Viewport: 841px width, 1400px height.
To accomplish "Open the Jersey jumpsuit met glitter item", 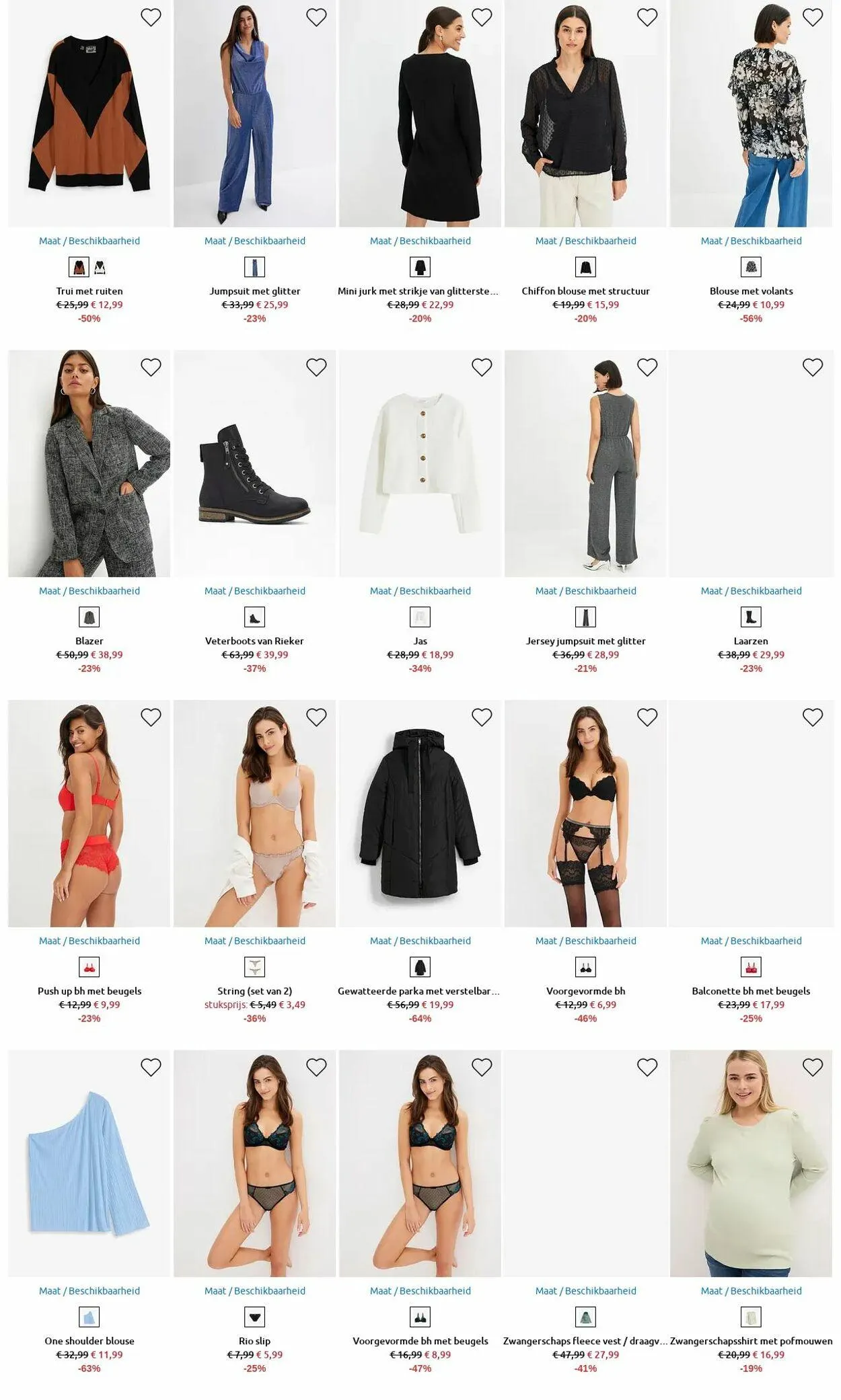I will pos(585,641).
